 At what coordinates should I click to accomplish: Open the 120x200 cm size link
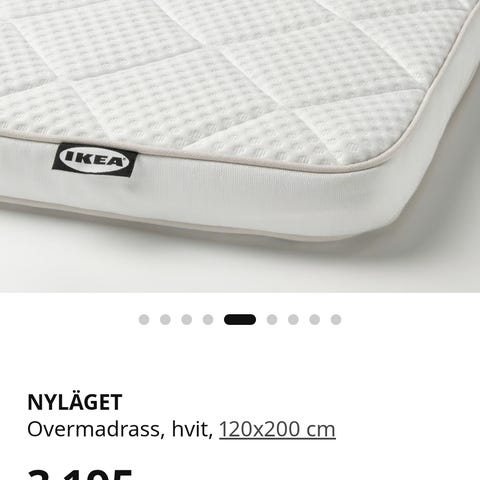click(277, 429)
